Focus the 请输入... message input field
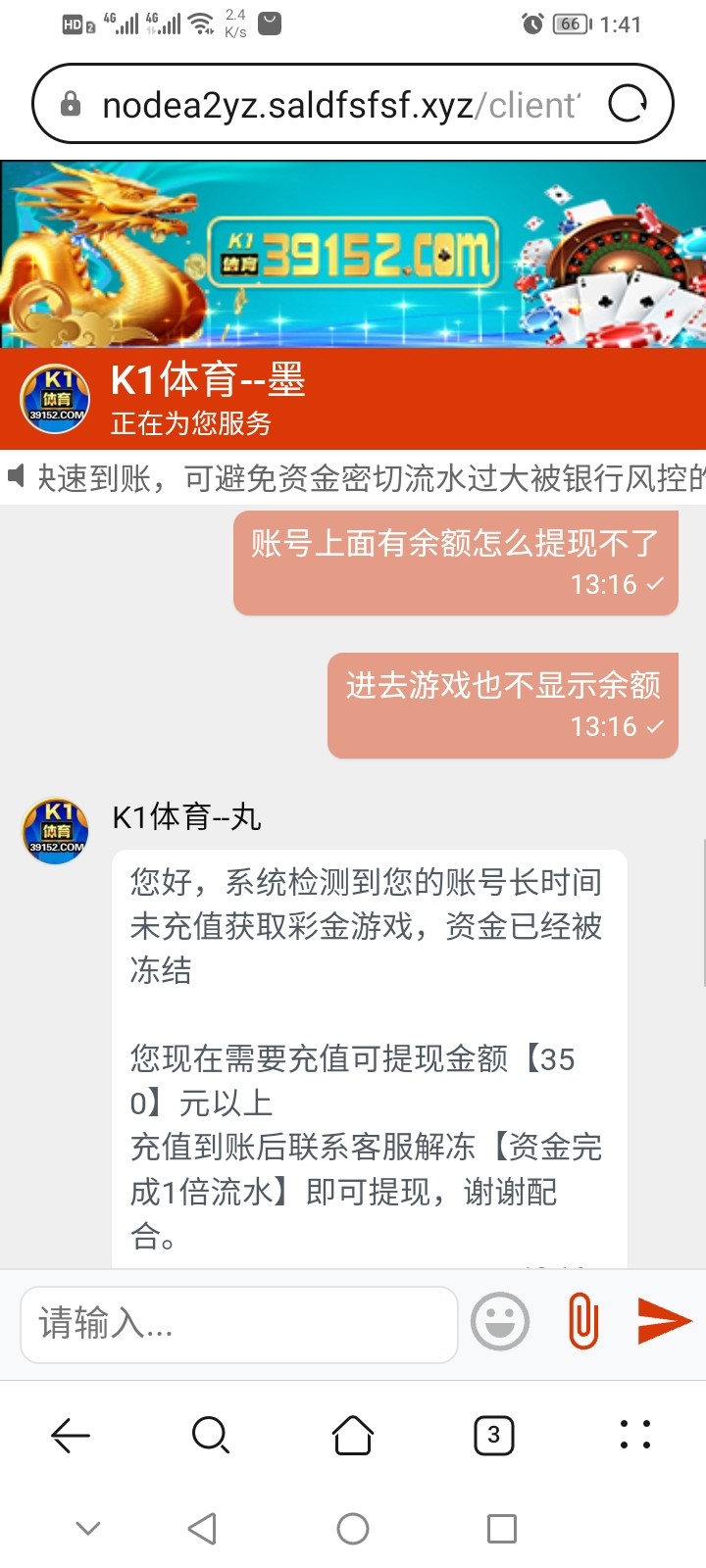Viewport: 706px width, 1568px height. coord(238,1324)
